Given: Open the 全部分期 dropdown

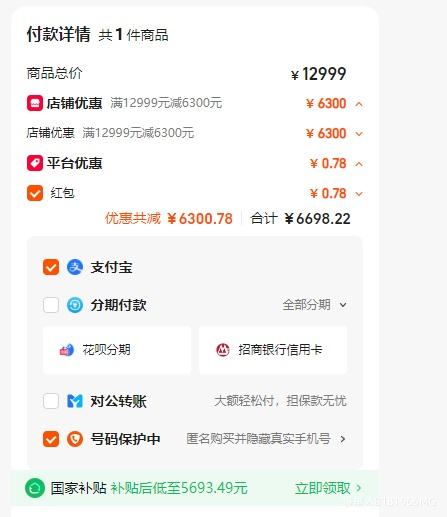Looking at the screenshot, I should 315,305.
